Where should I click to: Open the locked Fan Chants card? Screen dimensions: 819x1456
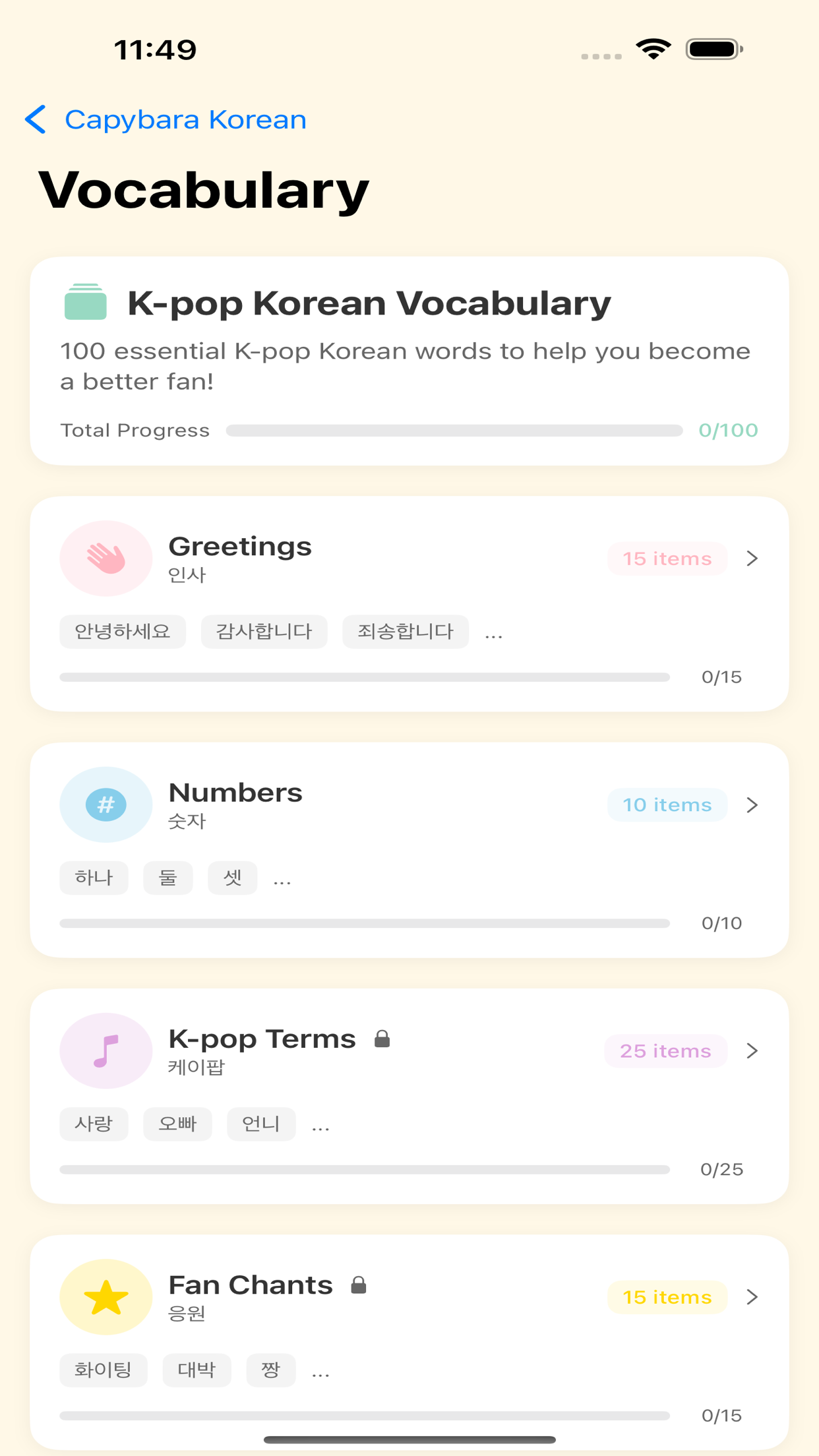409,1343
